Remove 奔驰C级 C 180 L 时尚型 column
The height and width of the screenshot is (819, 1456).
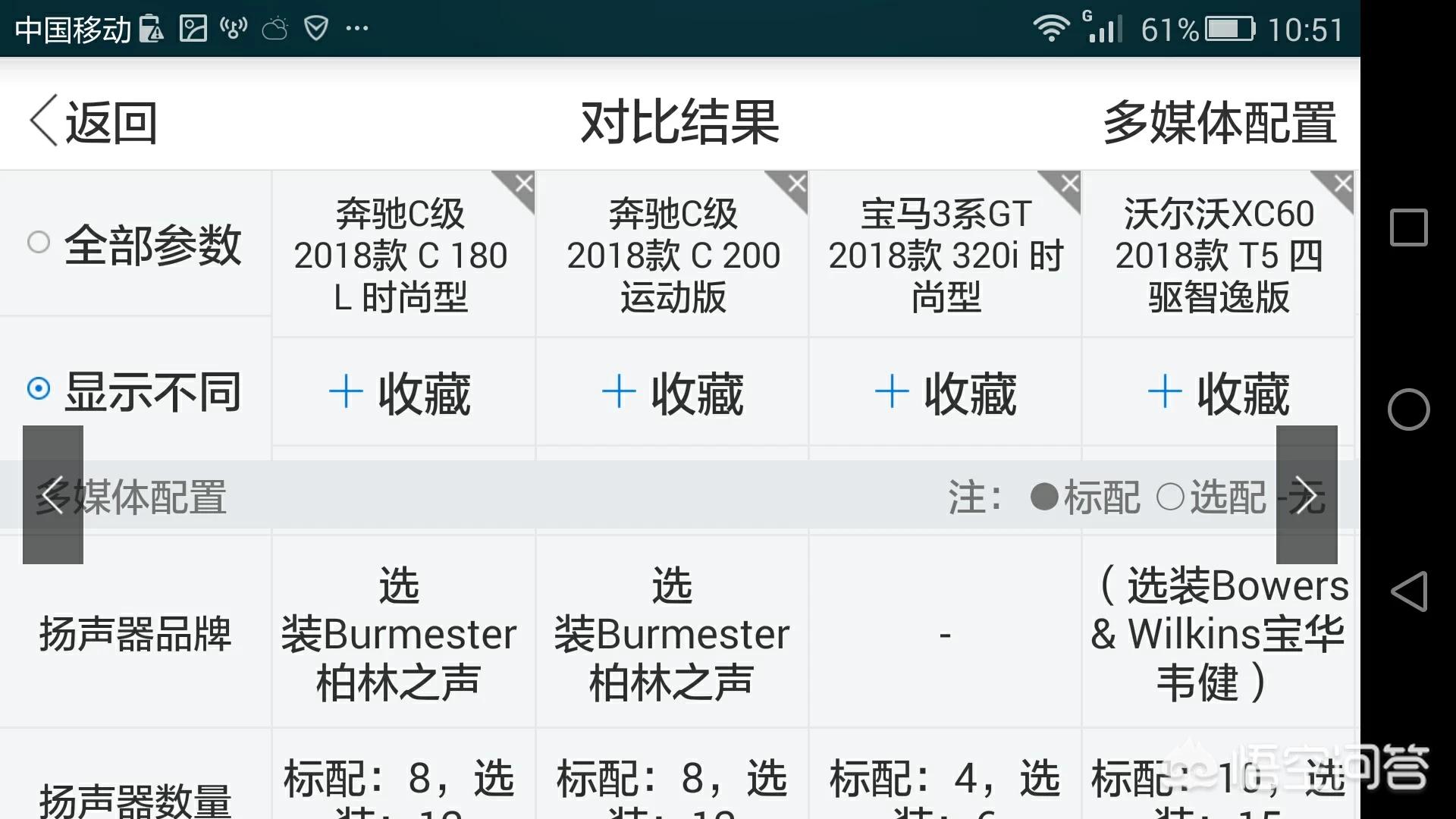tap(523, 184)
